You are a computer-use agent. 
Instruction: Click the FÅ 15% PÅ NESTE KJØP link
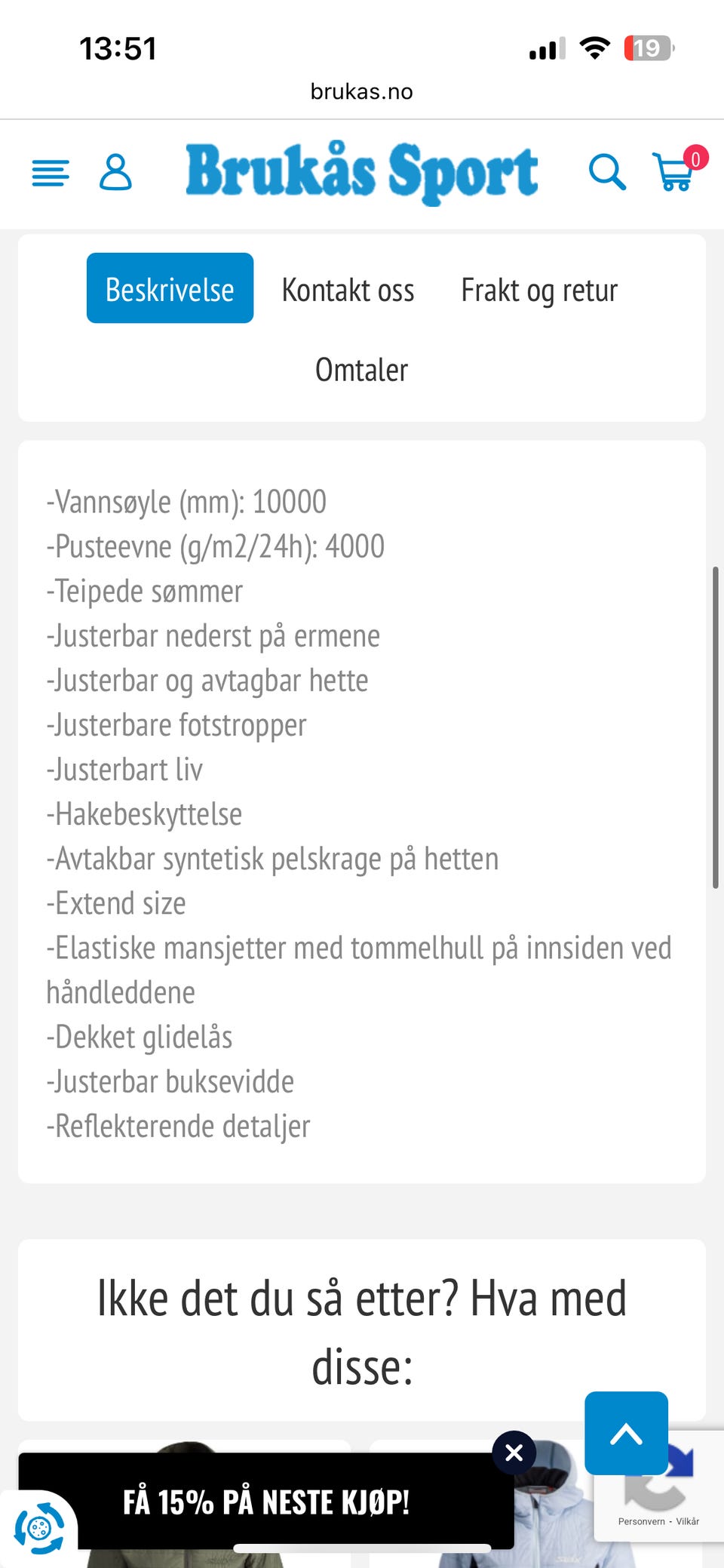click(x=268, y=1502)
